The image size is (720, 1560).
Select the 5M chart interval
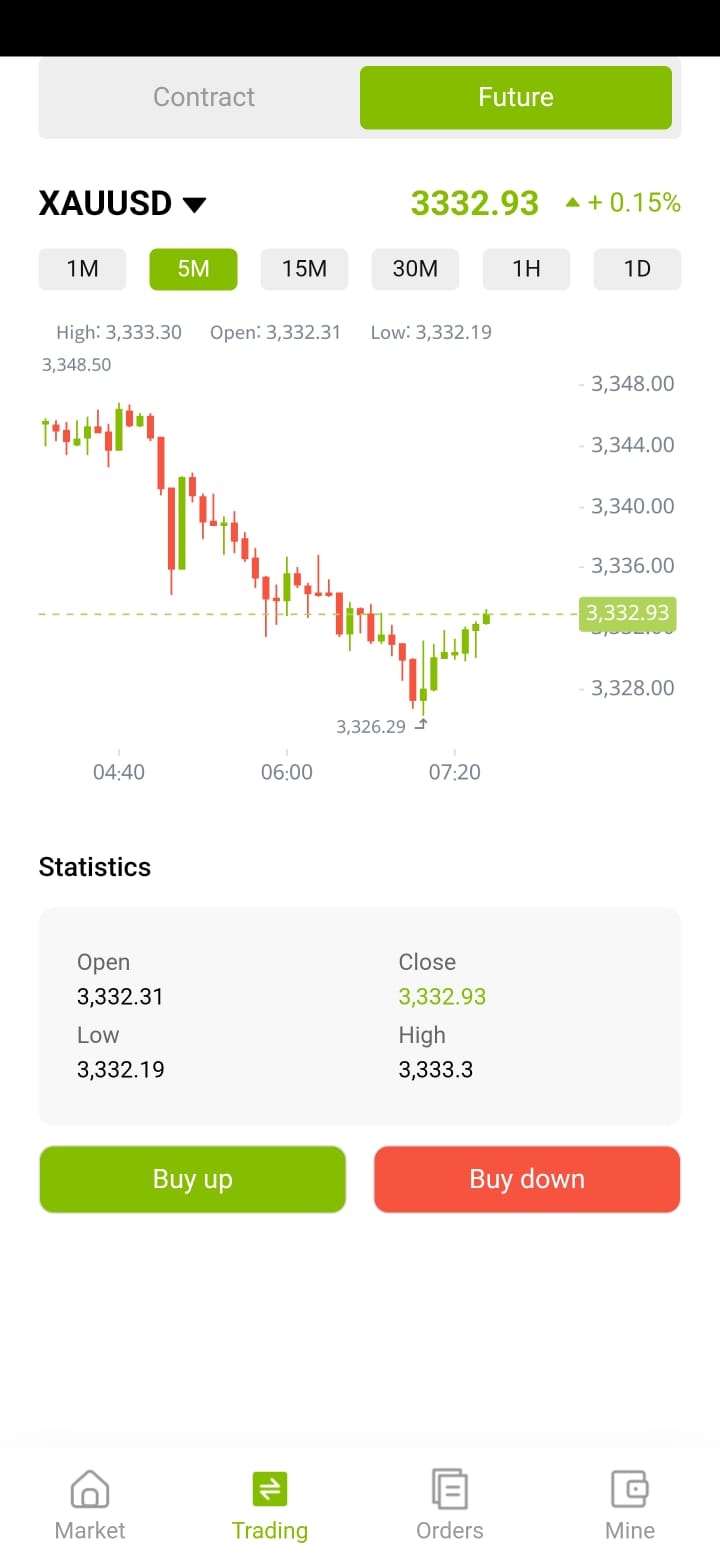193,269
